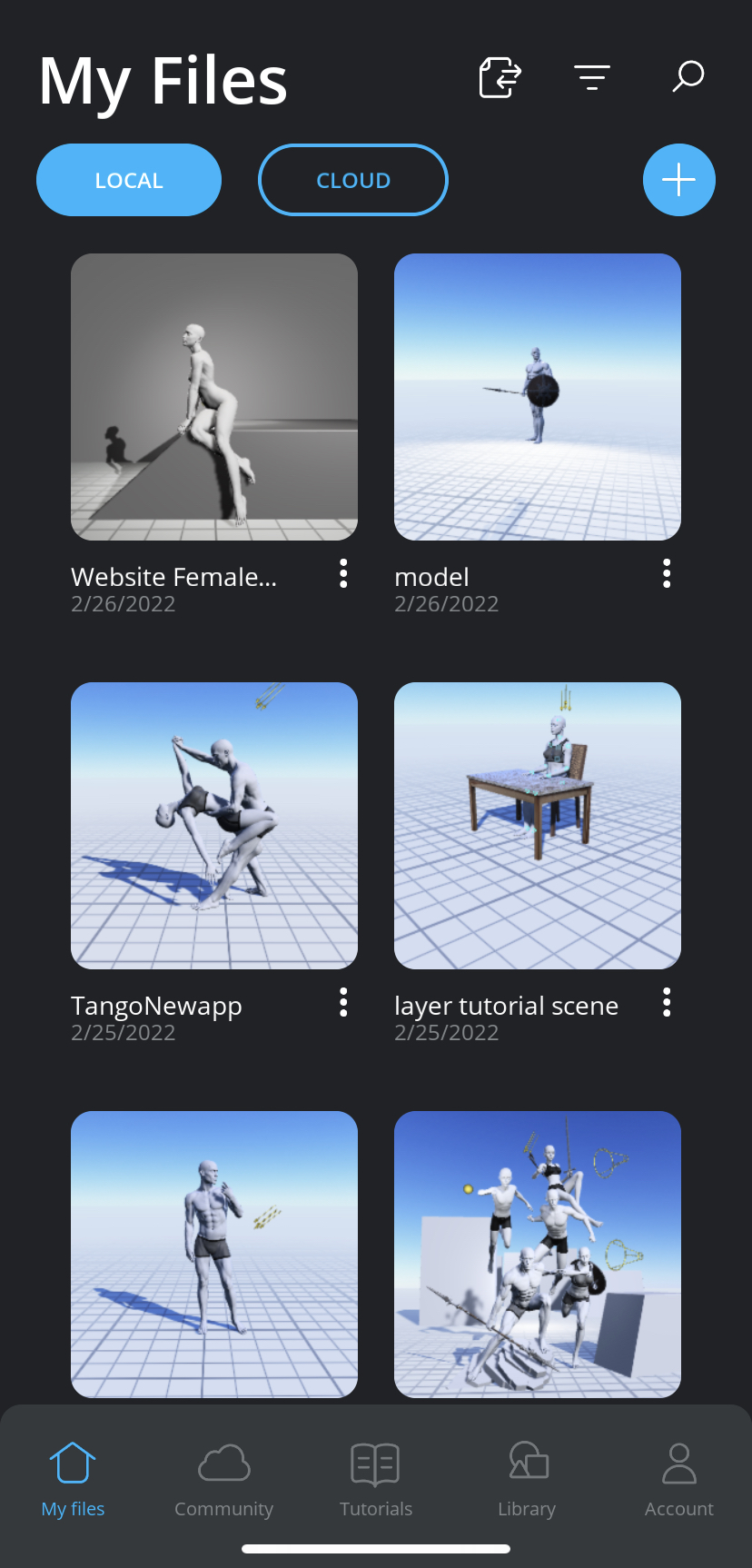The height and width of the screenshot is (1568, 752).
Task: Create a new file with plus button
Action: 679,180
